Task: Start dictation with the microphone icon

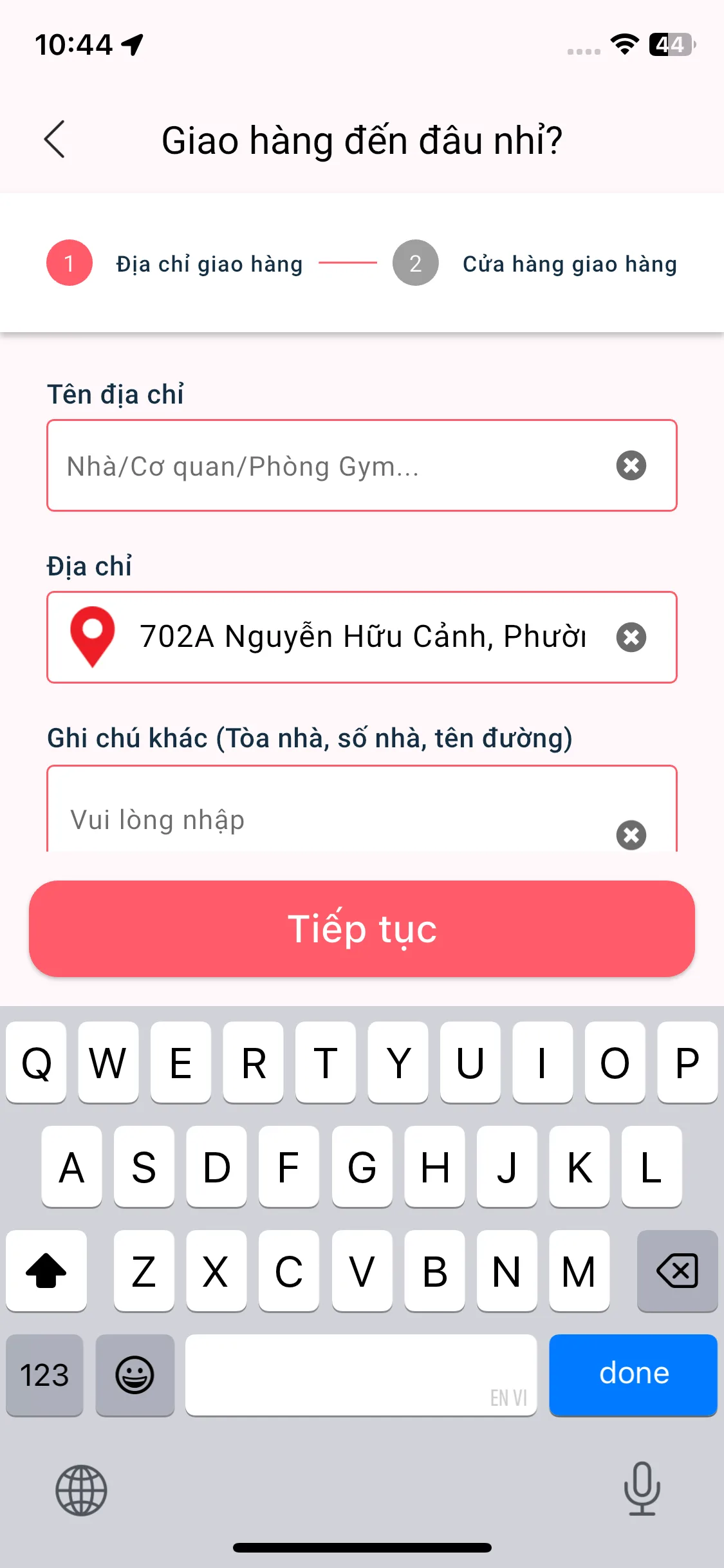Action: [642, 1488]
